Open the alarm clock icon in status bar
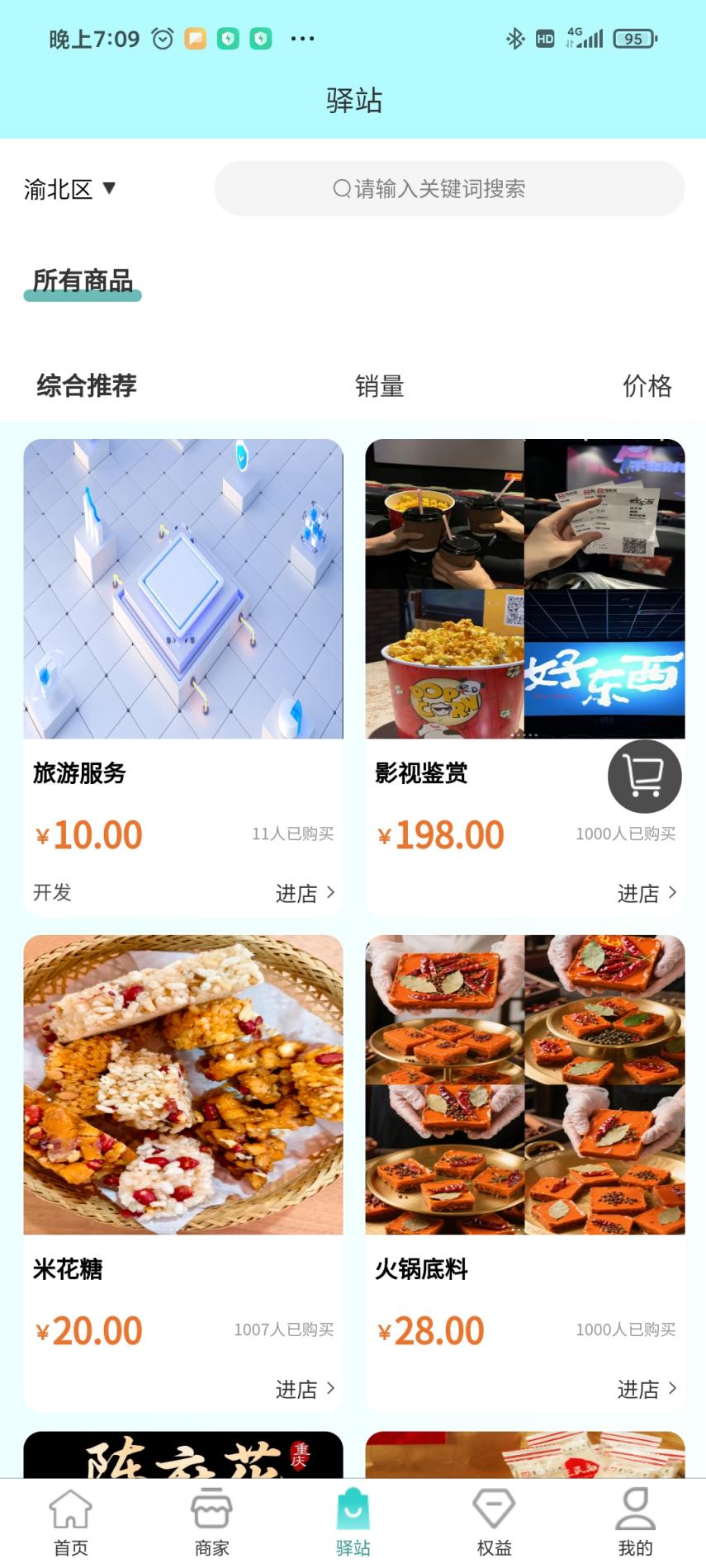 [162, 38]
